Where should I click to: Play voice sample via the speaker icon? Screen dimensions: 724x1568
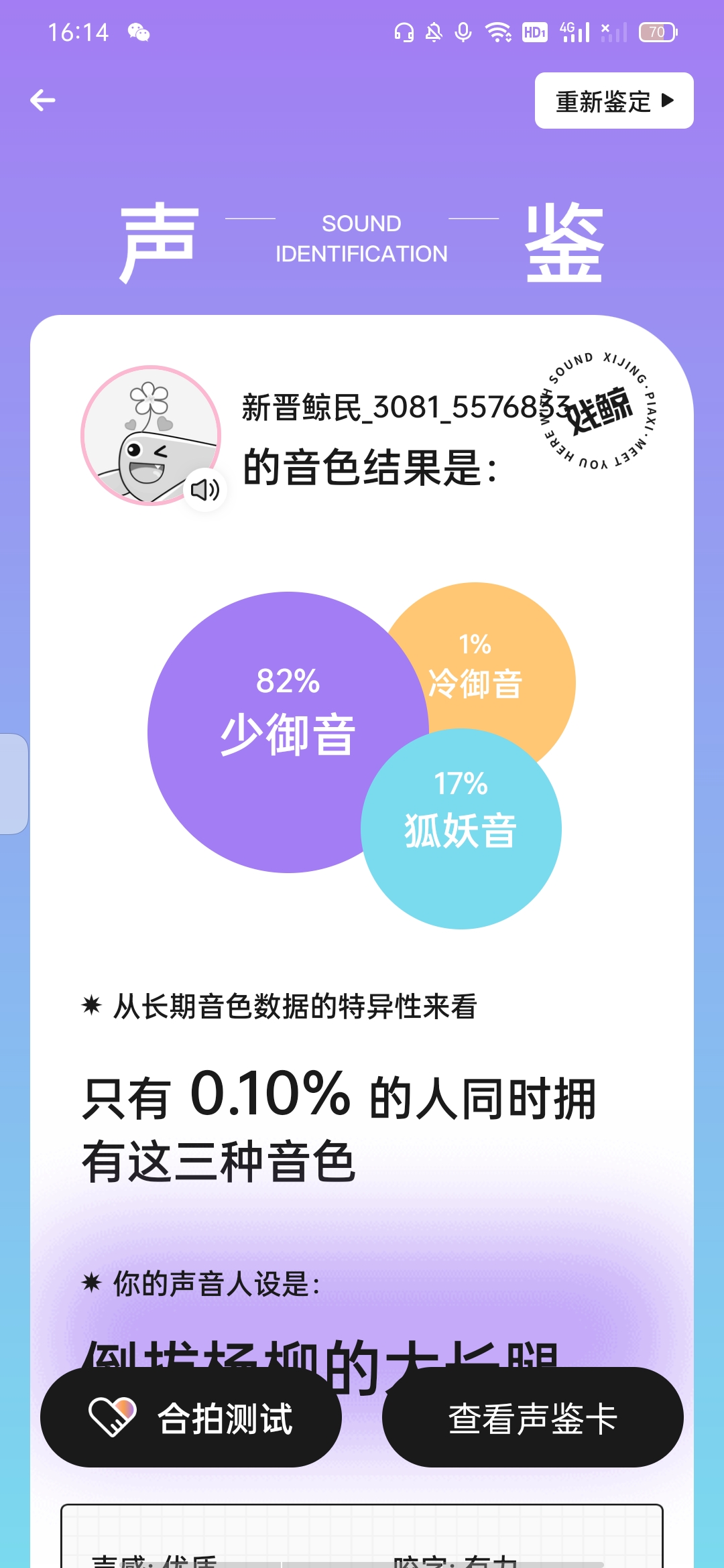point(205,490)
